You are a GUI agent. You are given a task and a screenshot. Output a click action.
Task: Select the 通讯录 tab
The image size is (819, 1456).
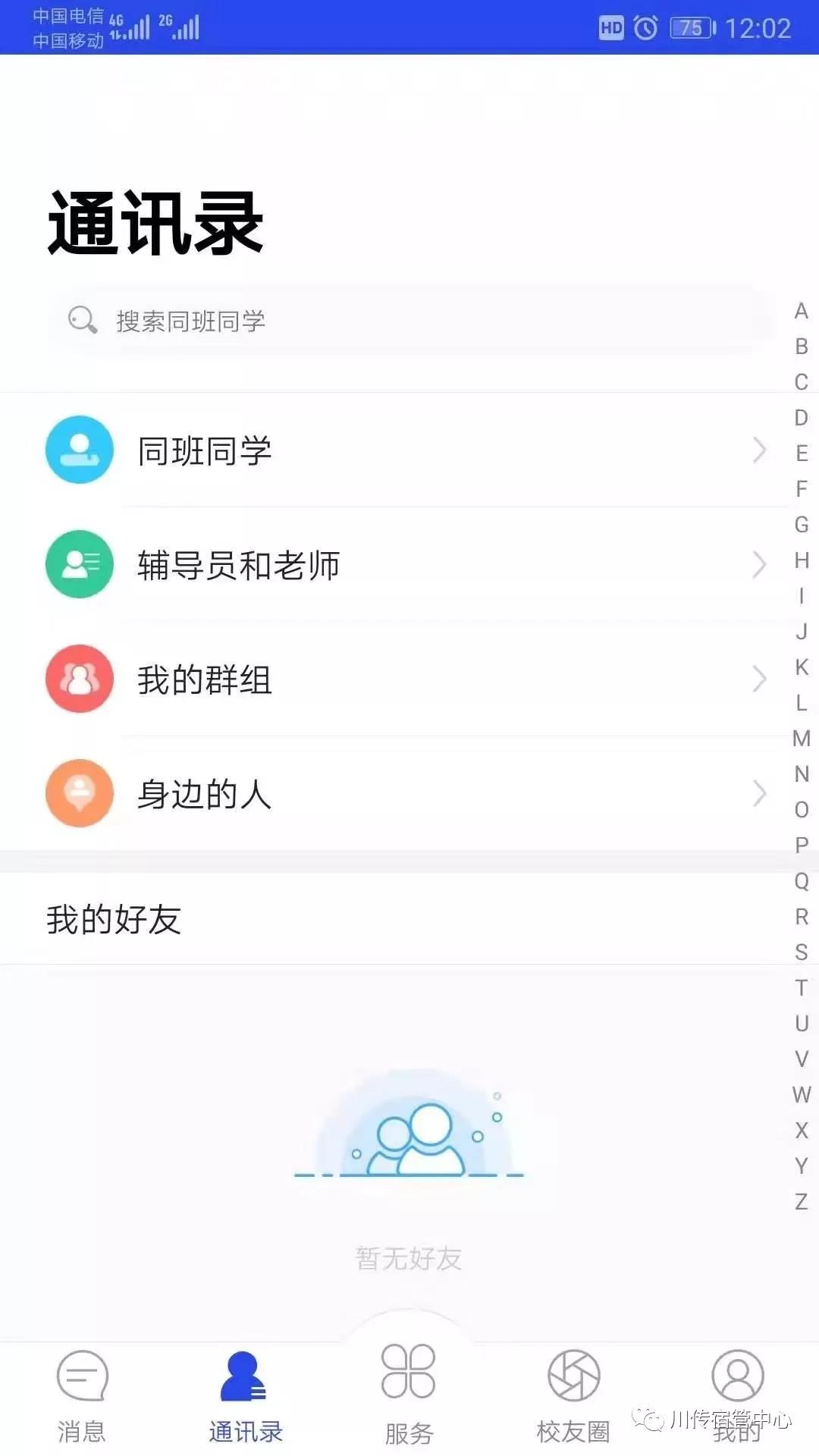[245, 1395]
